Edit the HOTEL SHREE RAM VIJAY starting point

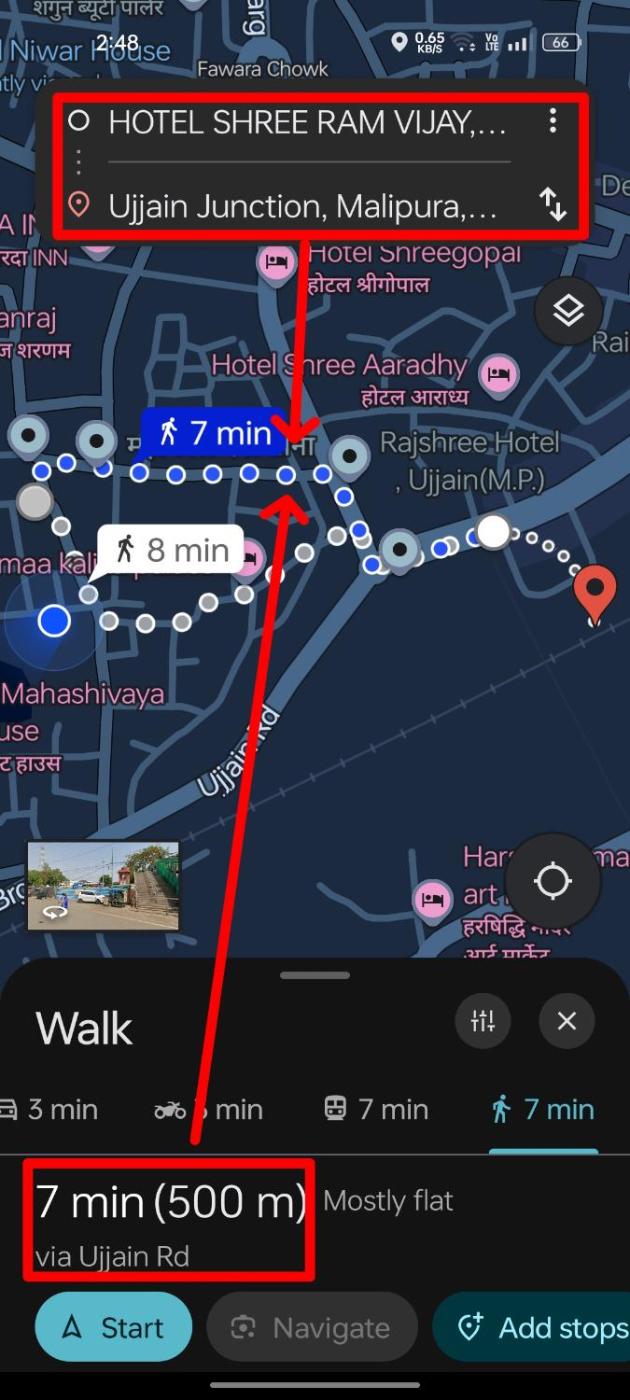click(x=305, y=123)
